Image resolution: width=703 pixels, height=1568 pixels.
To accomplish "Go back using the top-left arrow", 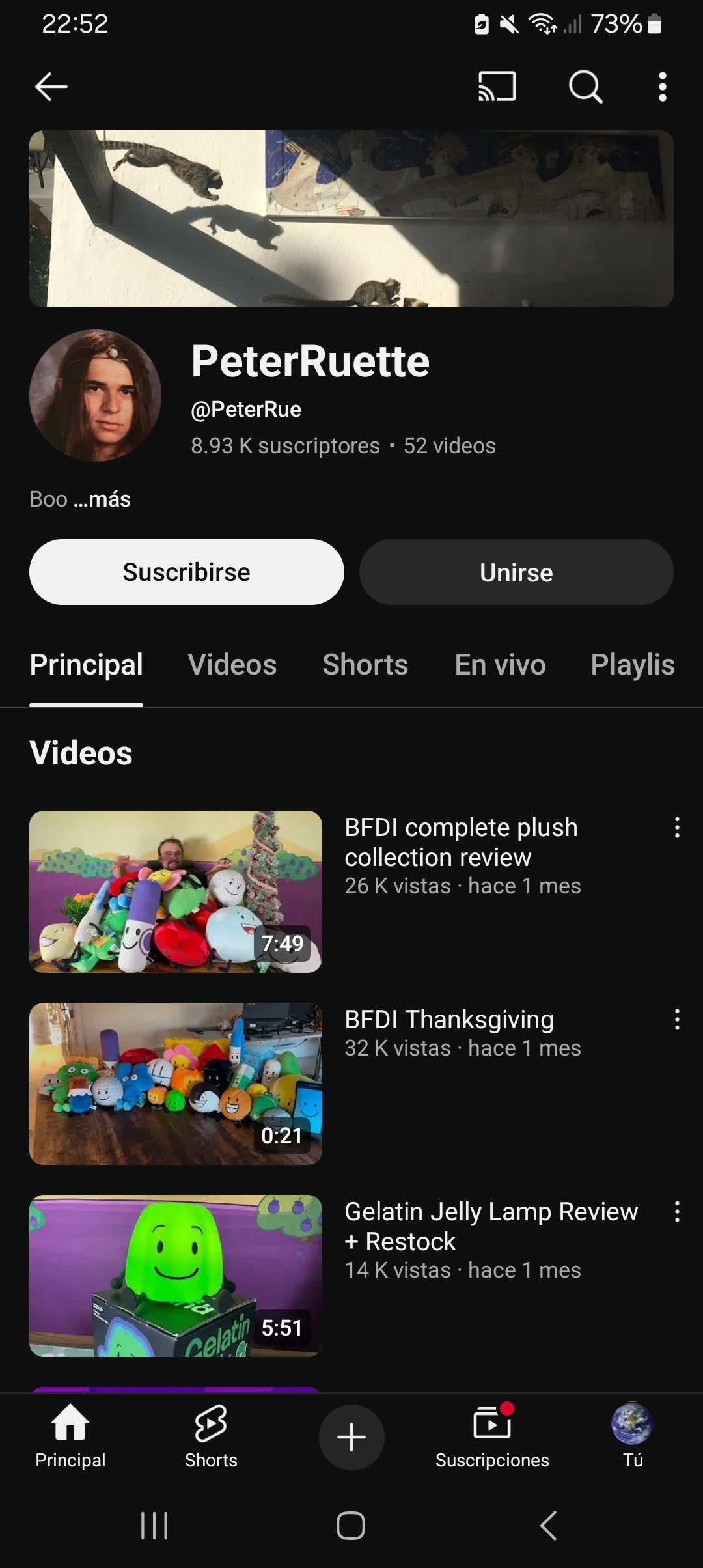I will click(x=51, y=87).
